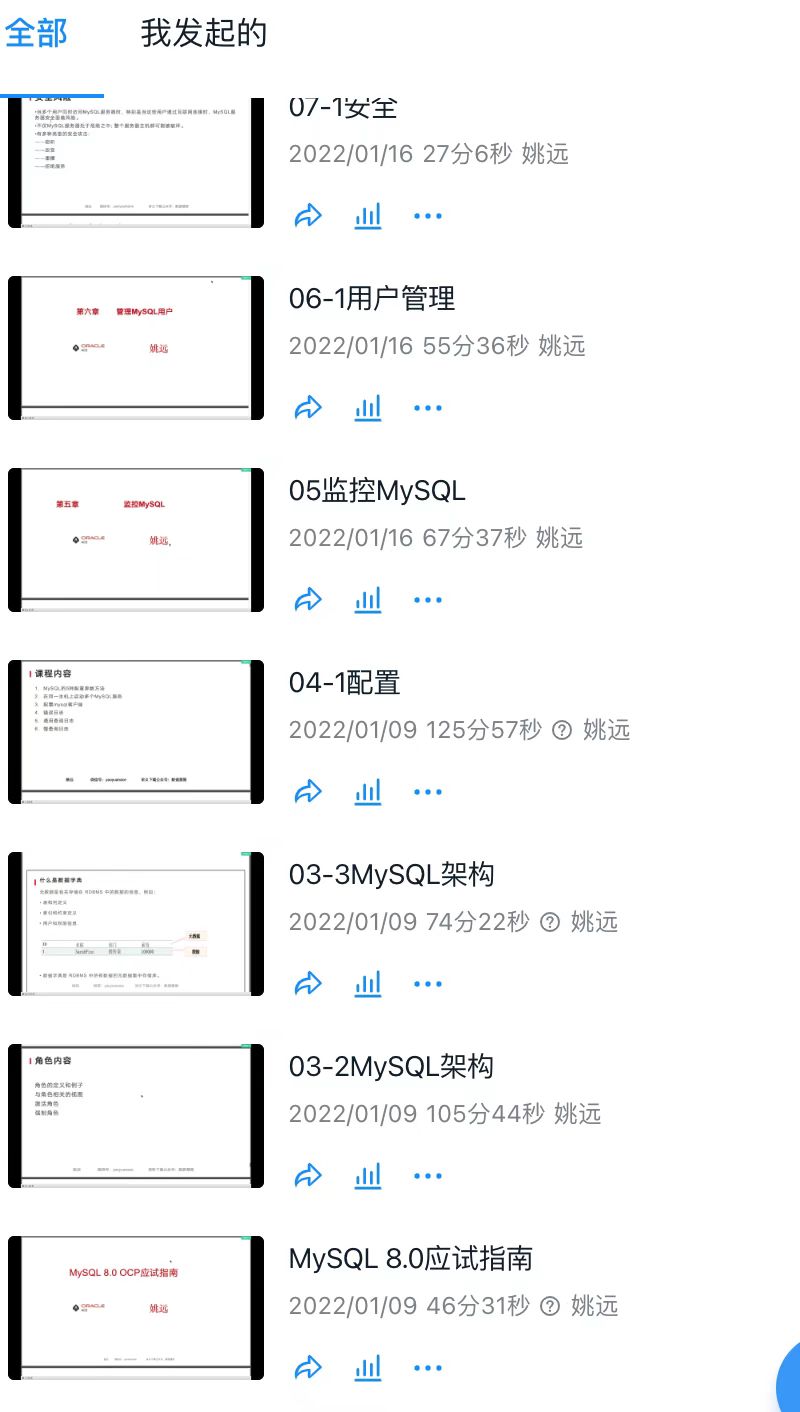View playback statistics for "05监控MySQL"
Image resolution: width=800 pixels, height=1412 pixels.
pyautogui.click(x=368, y=599)
